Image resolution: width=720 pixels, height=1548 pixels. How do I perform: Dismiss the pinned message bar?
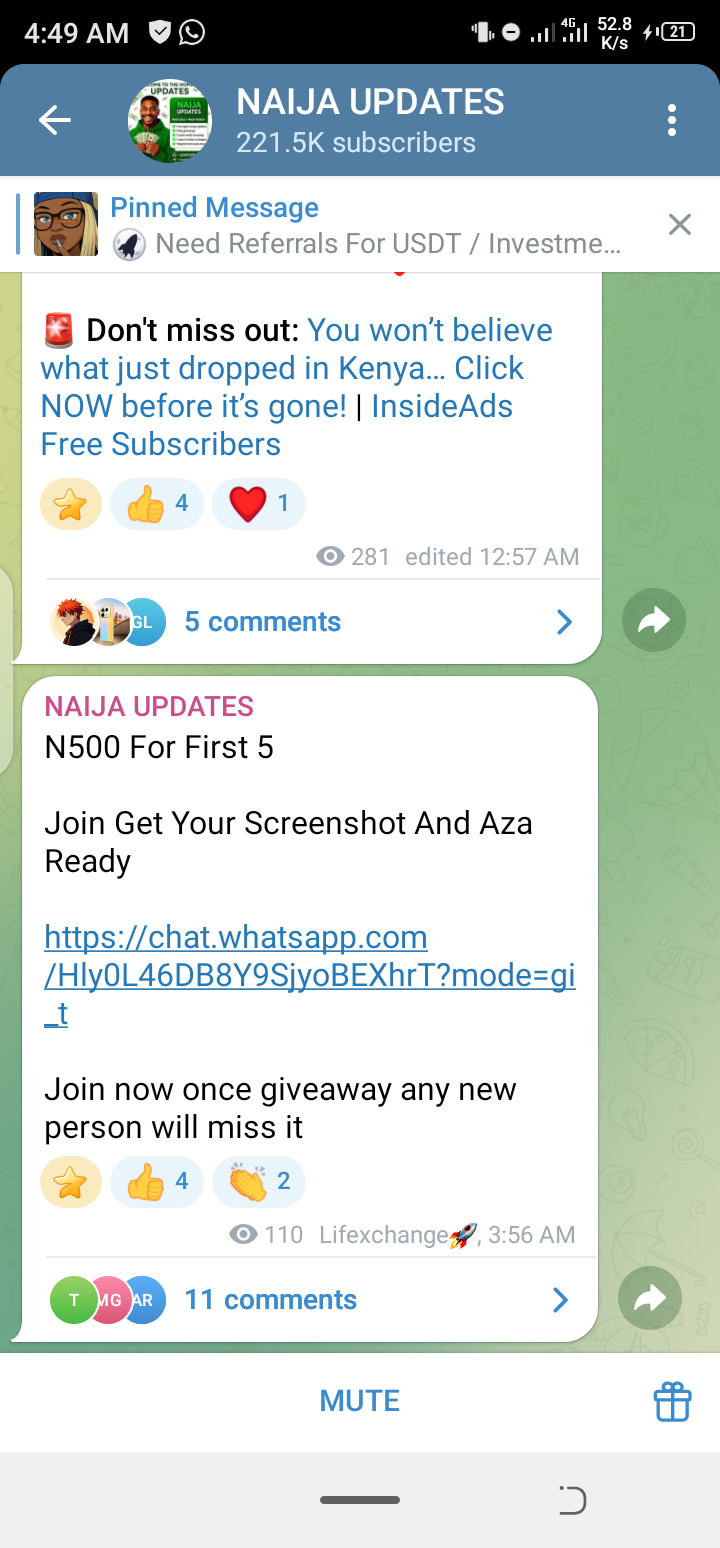click(x=679, y=225)
